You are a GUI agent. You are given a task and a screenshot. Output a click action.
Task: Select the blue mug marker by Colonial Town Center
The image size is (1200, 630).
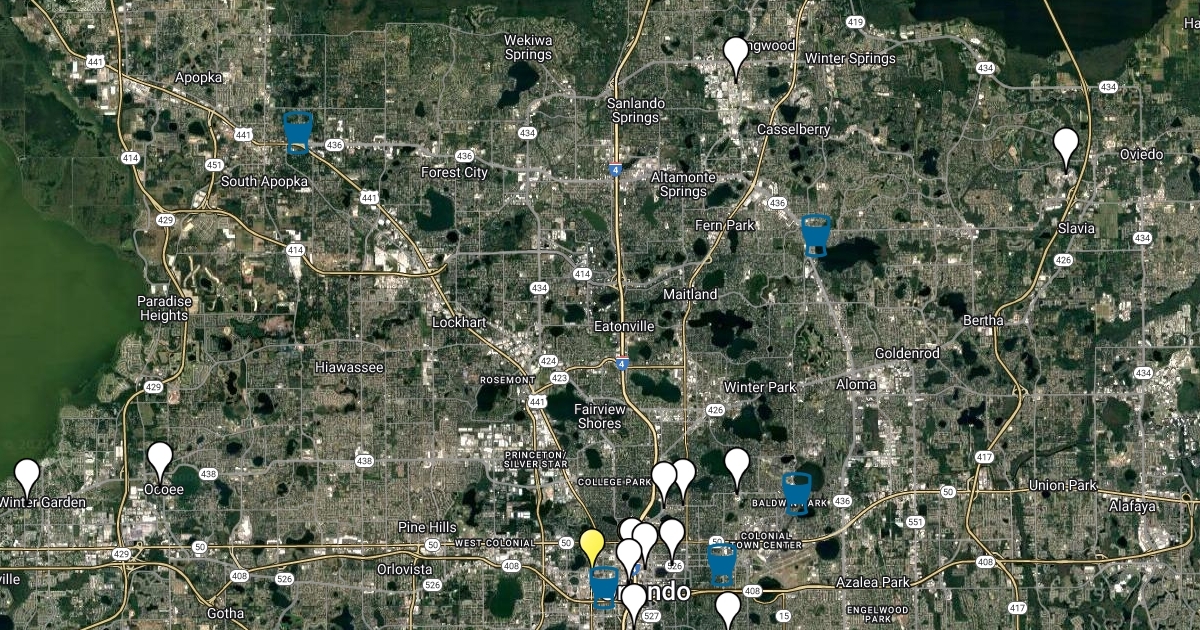click(x=722, y=564)
